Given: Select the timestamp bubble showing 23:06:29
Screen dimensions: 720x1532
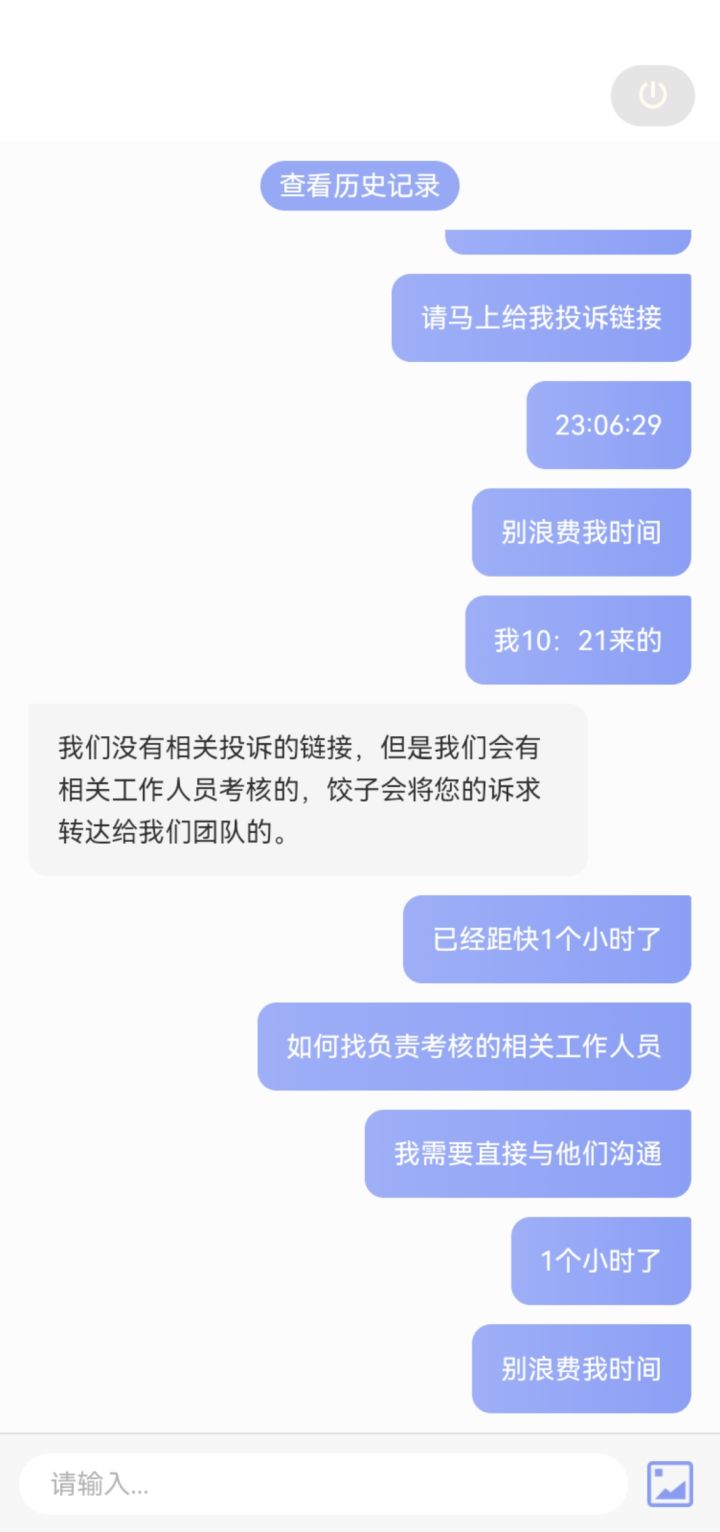Looking at the screenshot, I should coord(607,424).
